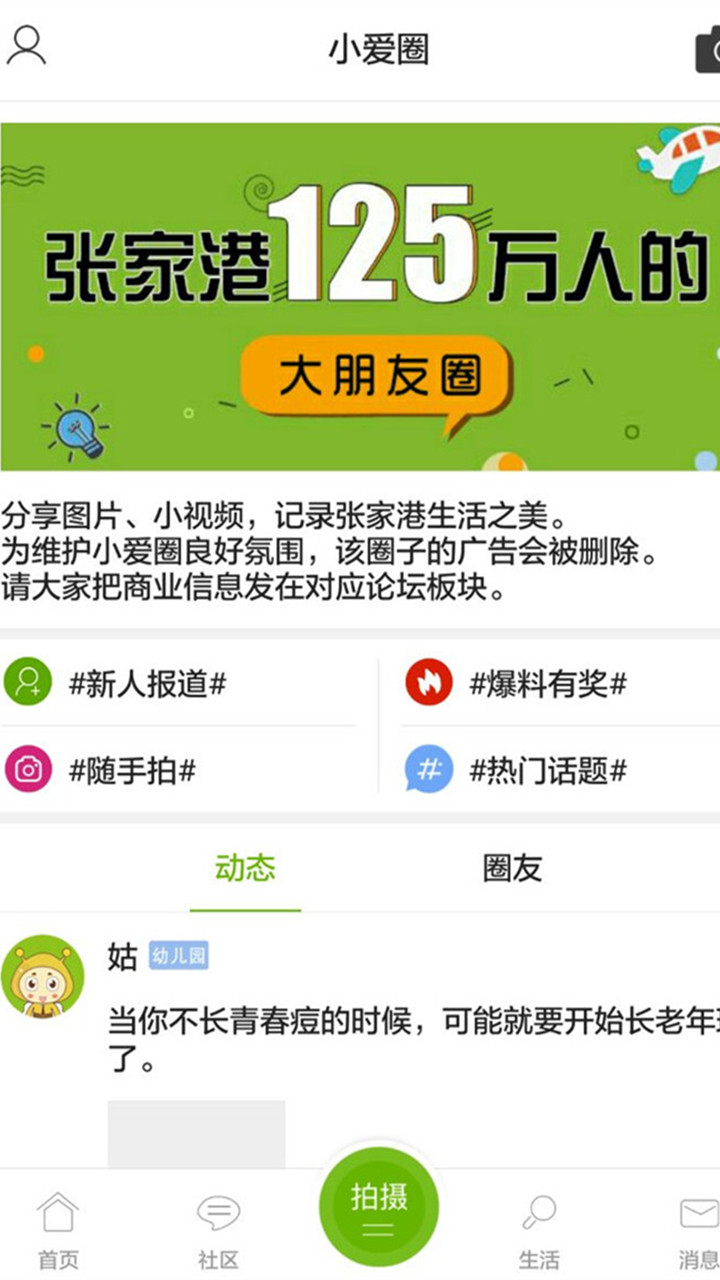Select the #随手拍# topic
The height and width of the screenshot is (1280, 720).
131,770
